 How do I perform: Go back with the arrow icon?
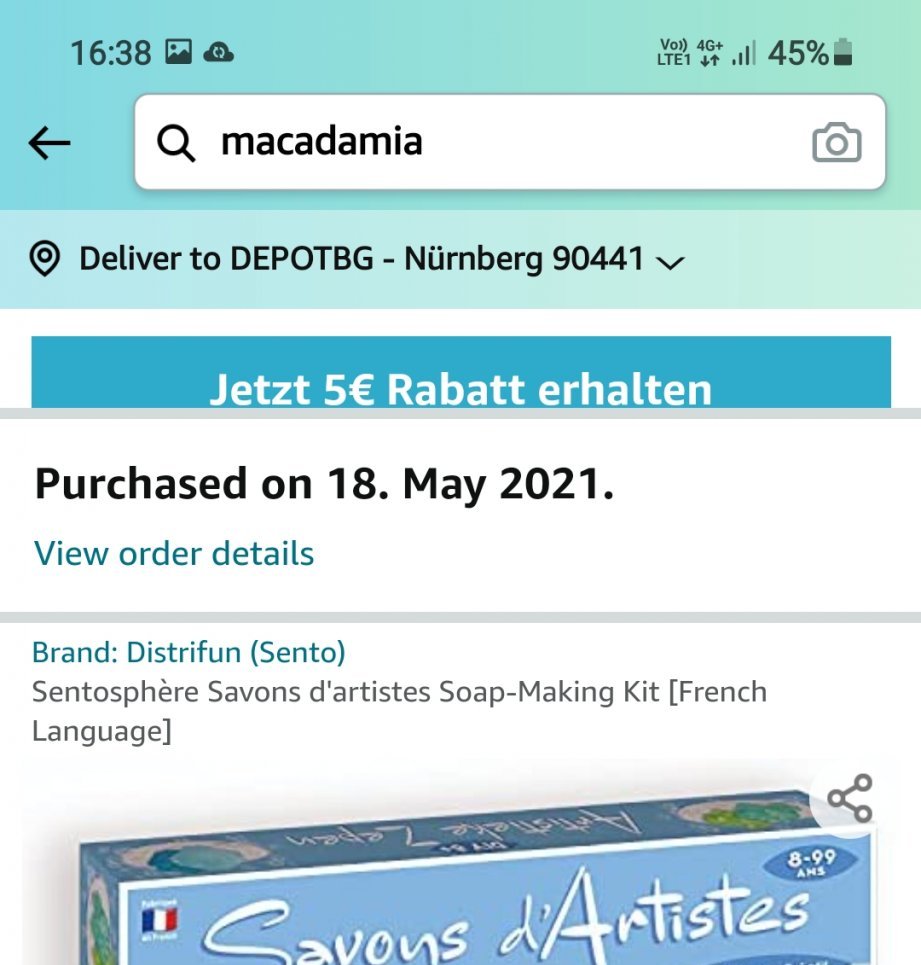pos(49,144)
